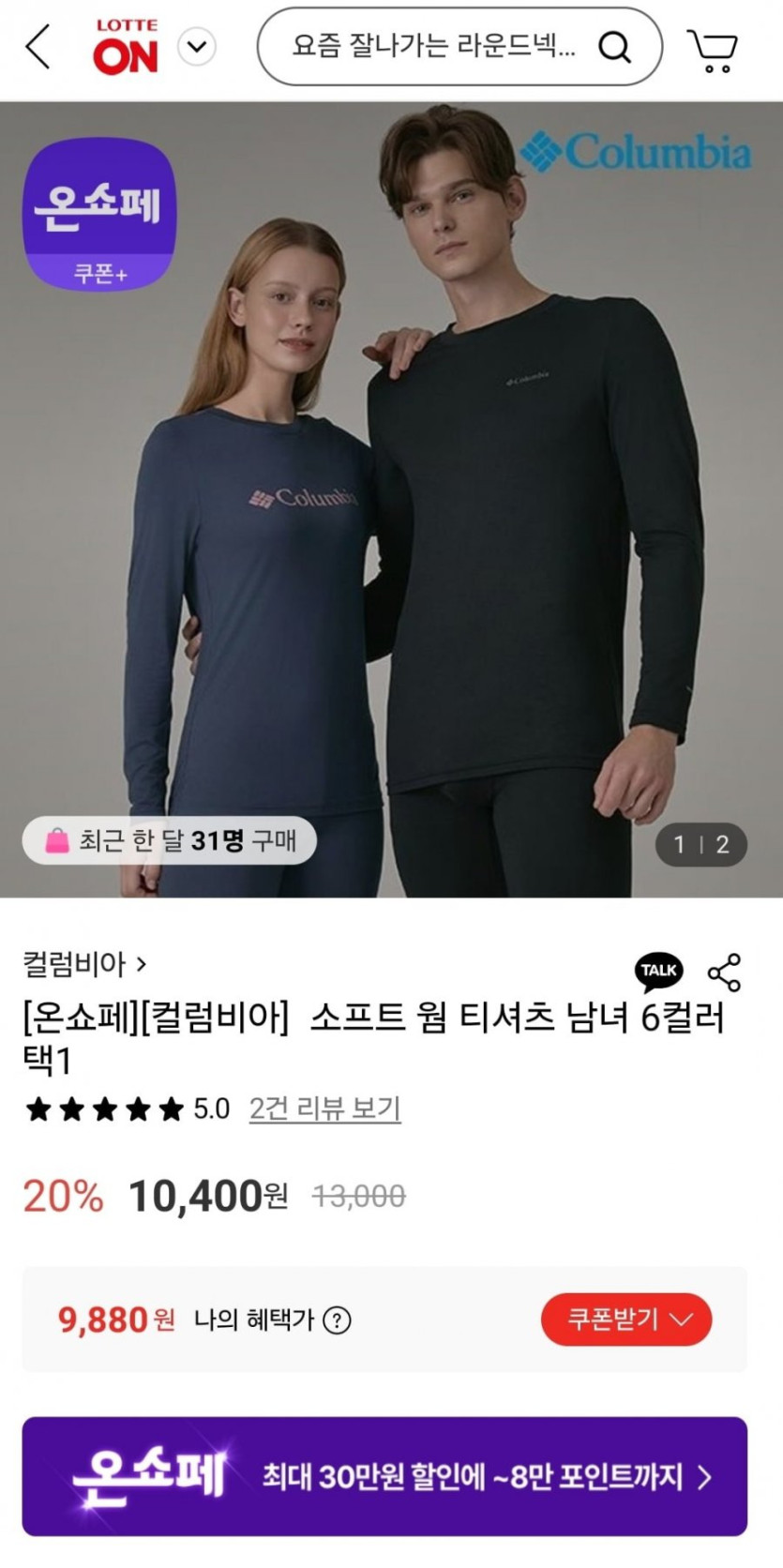This screenshot has height=1568, width=783.
Task: Tap the 쿠폰받기 button
Action: [626, 1319]
